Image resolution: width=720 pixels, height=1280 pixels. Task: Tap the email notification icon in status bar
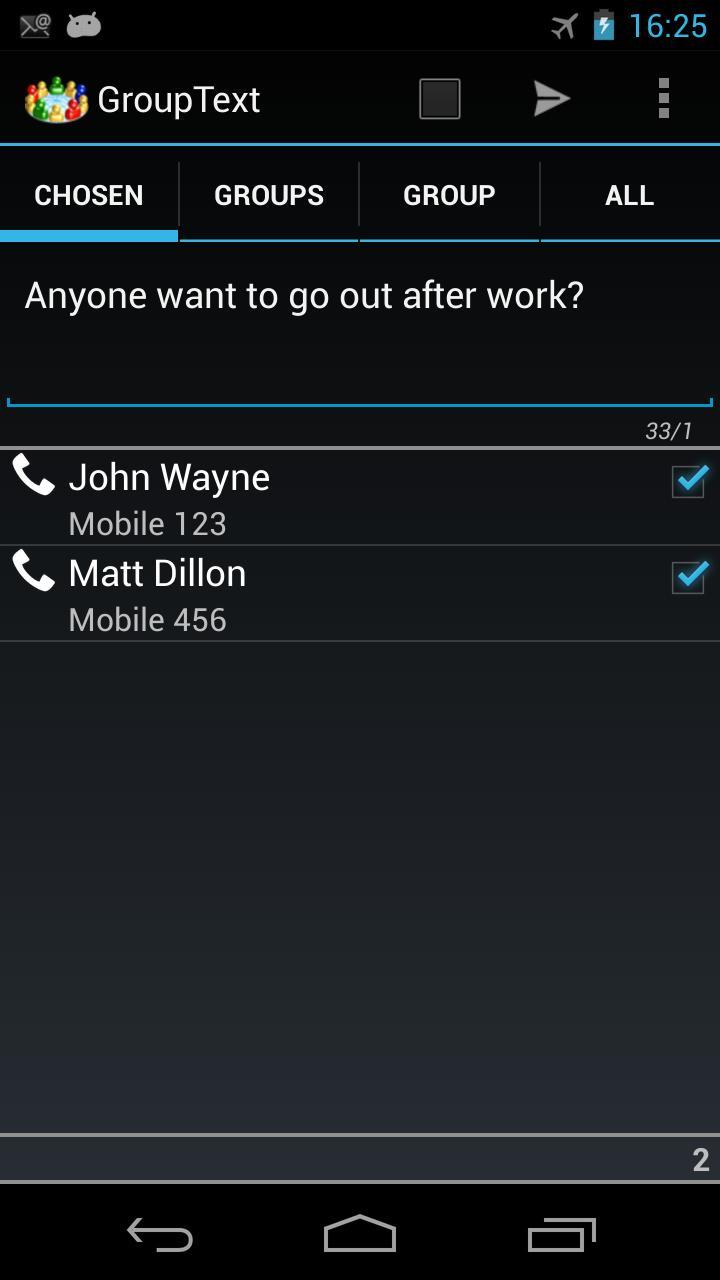33,24
